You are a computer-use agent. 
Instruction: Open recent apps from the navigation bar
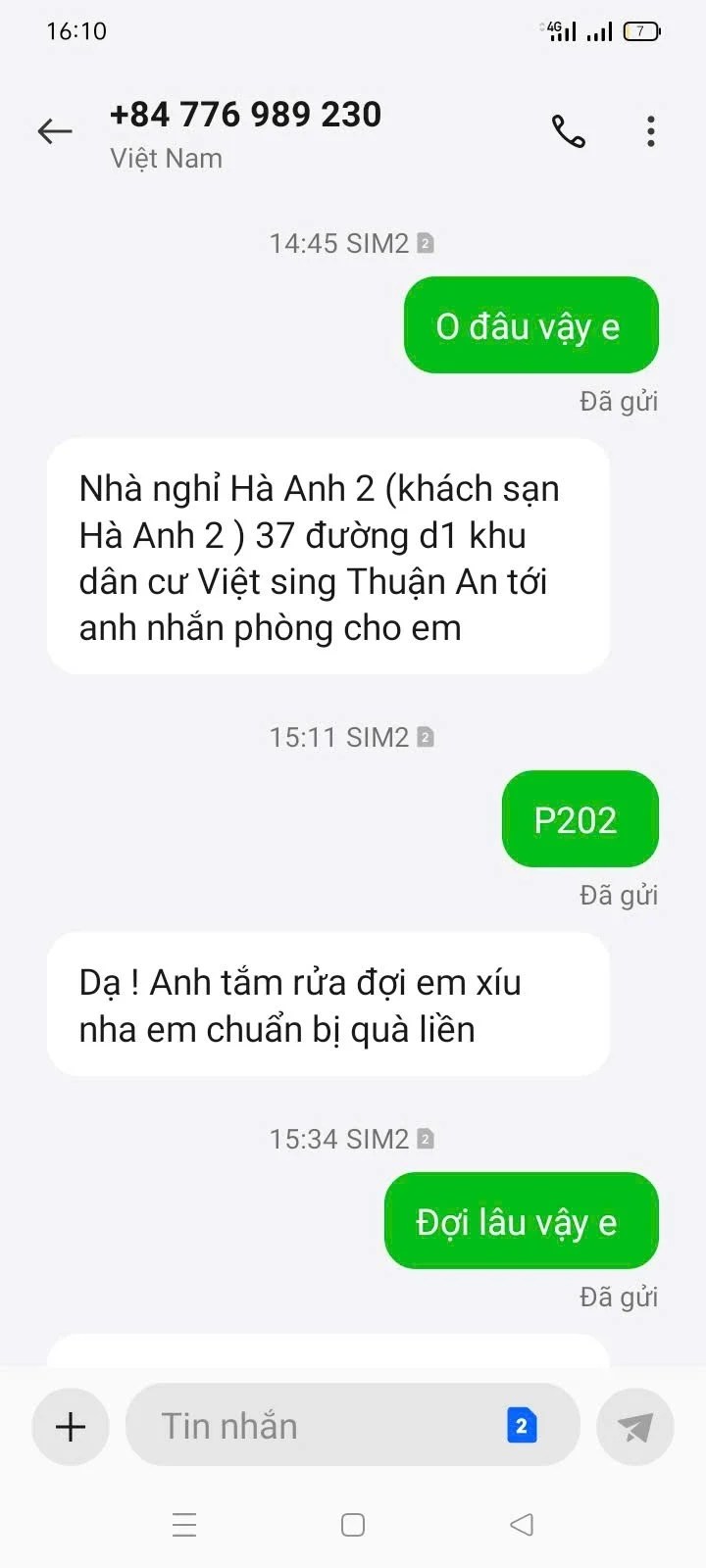pos(184,1524)
